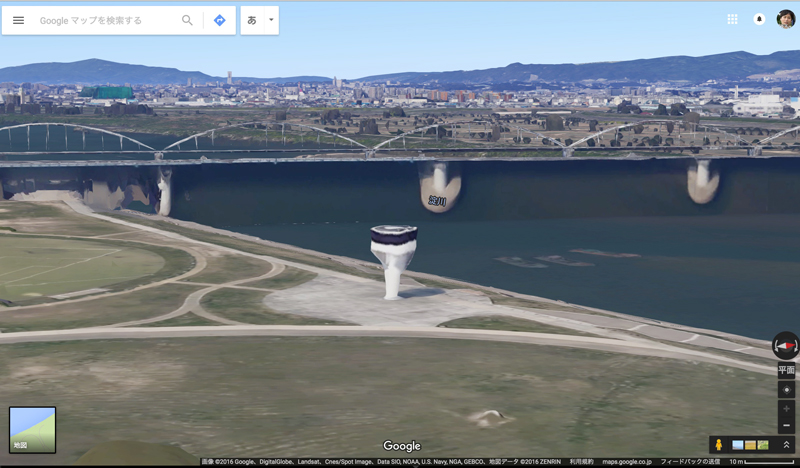
Task: Switch to flat view with 平面 button
Action: click(x=786, y=370)
